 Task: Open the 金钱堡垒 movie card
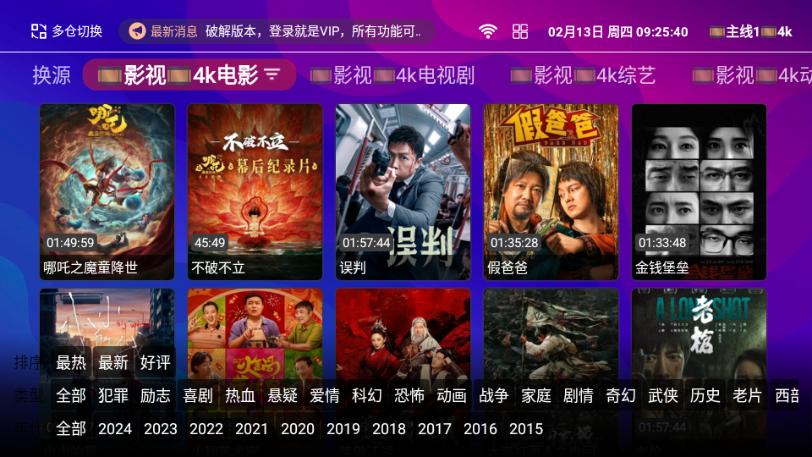click(699, 192)
